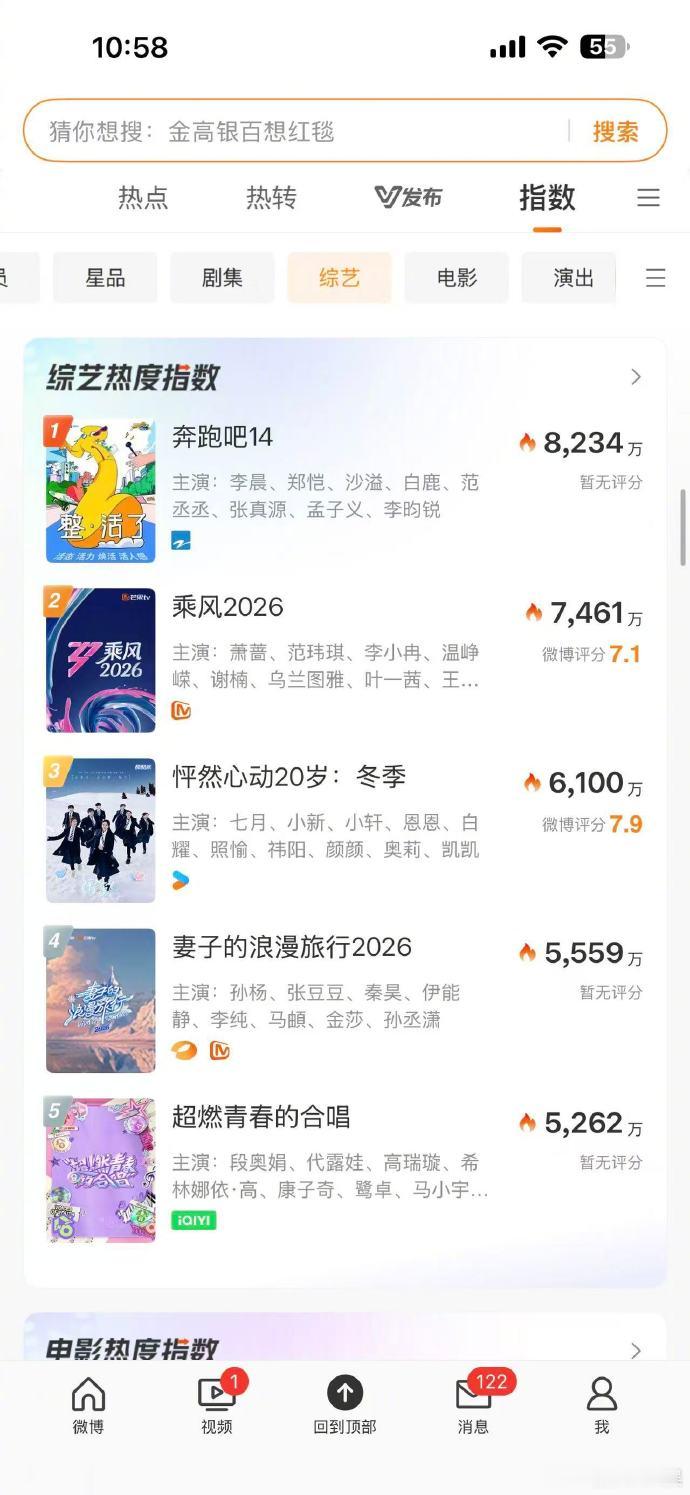This screenshot has height=1495, width=690.
Task: Switch to the 热点 tab
Action: coord(143,197)
